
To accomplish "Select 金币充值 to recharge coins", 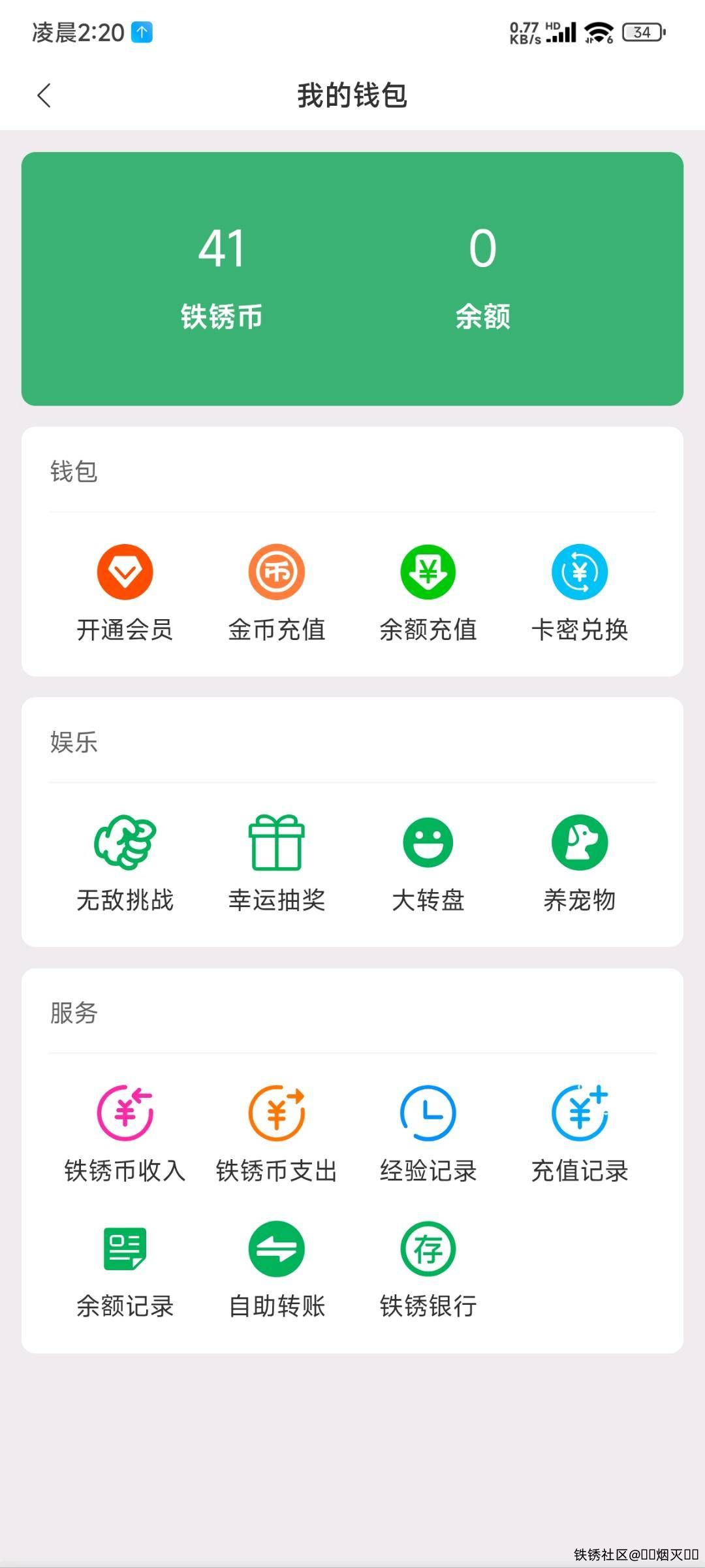I will pos(277,592).
